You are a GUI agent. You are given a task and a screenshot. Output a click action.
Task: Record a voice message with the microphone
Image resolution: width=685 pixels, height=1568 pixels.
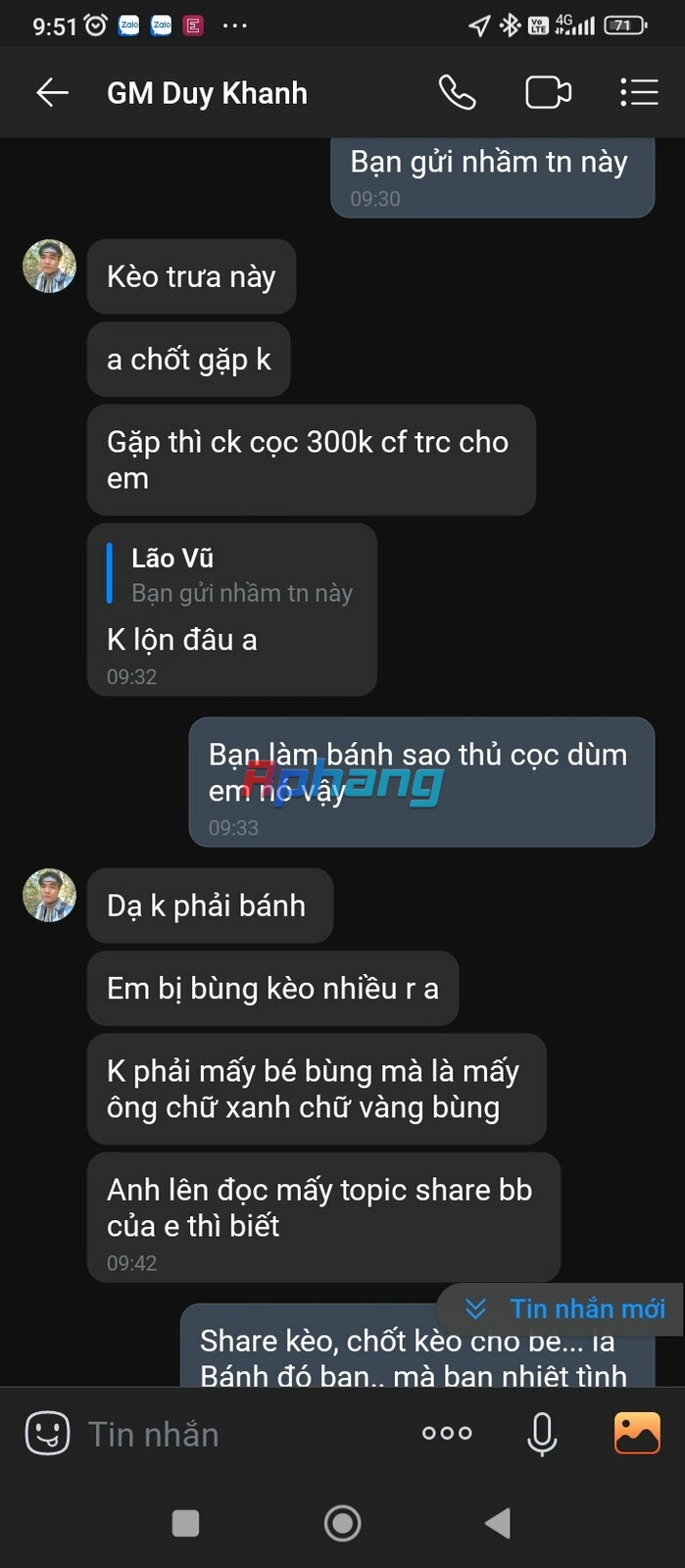coord(542,1434)
